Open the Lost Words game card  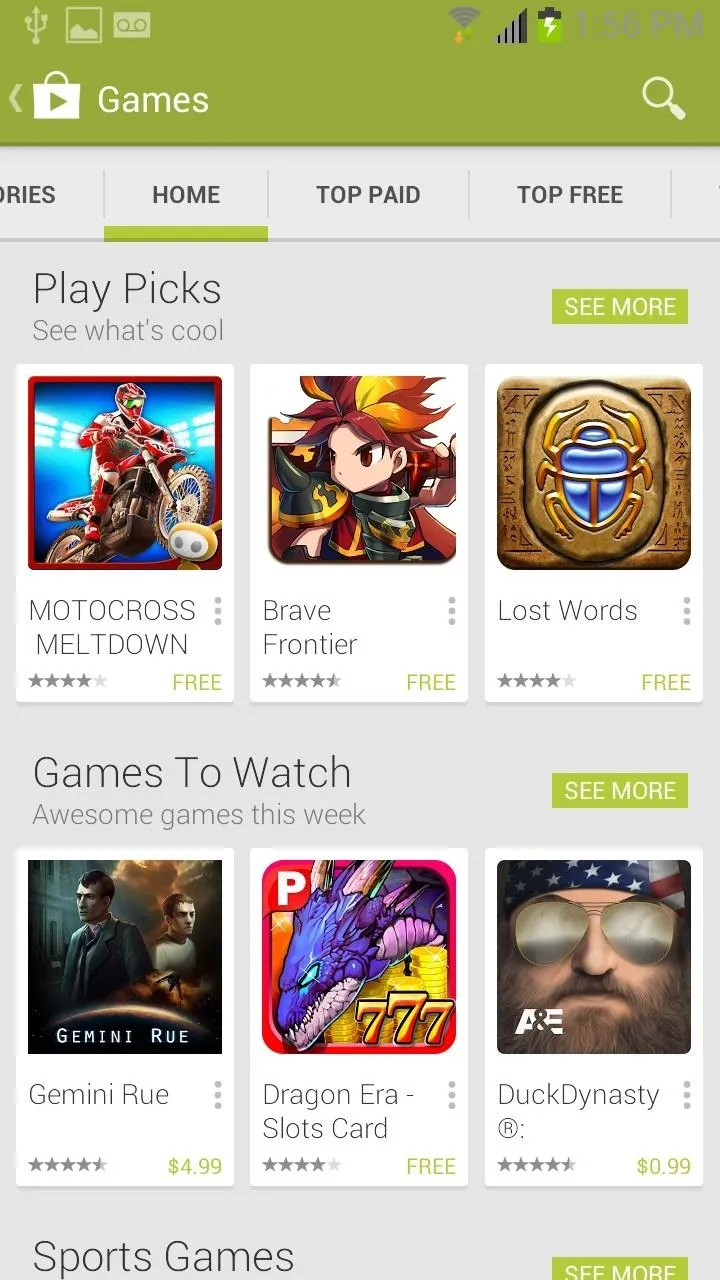(x=594, y=533)
